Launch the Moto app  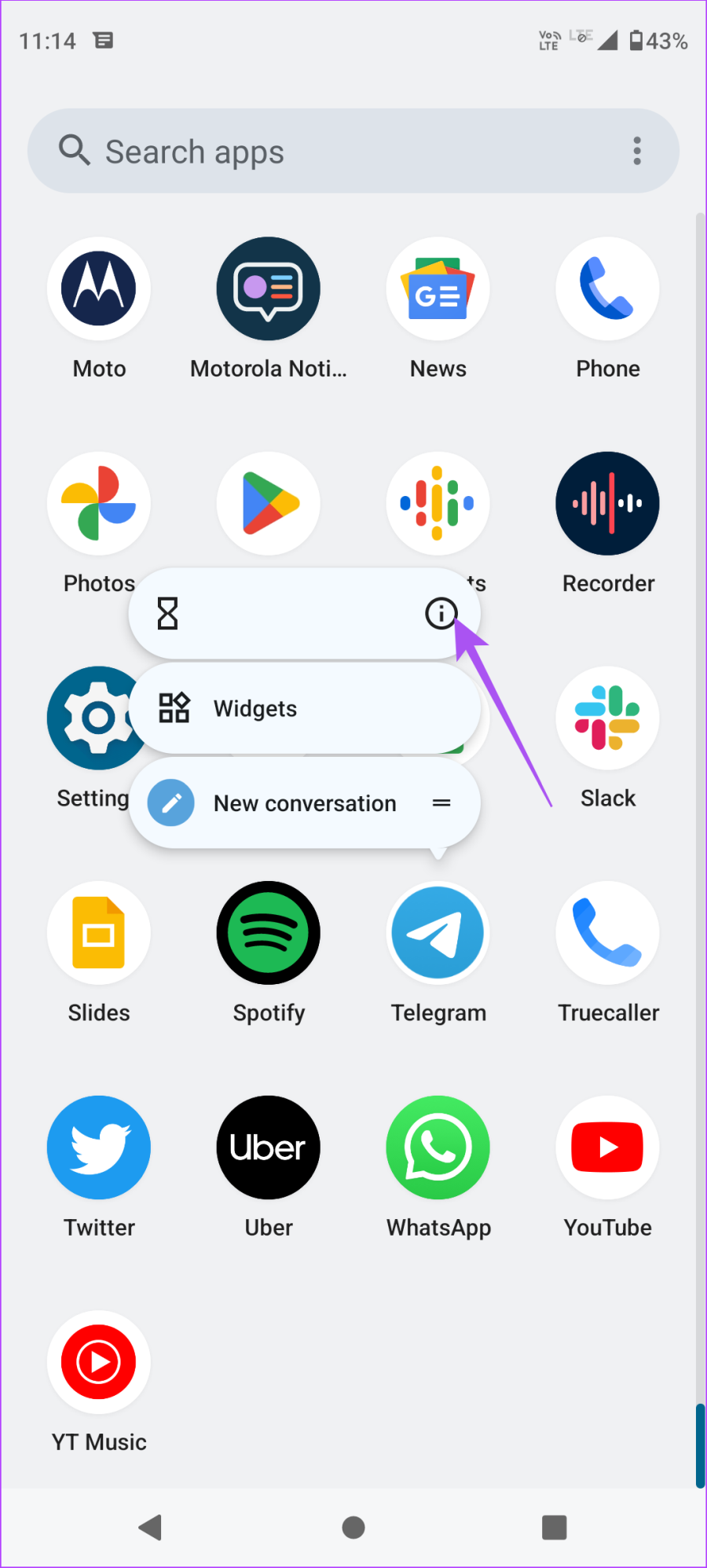[99, 288]
